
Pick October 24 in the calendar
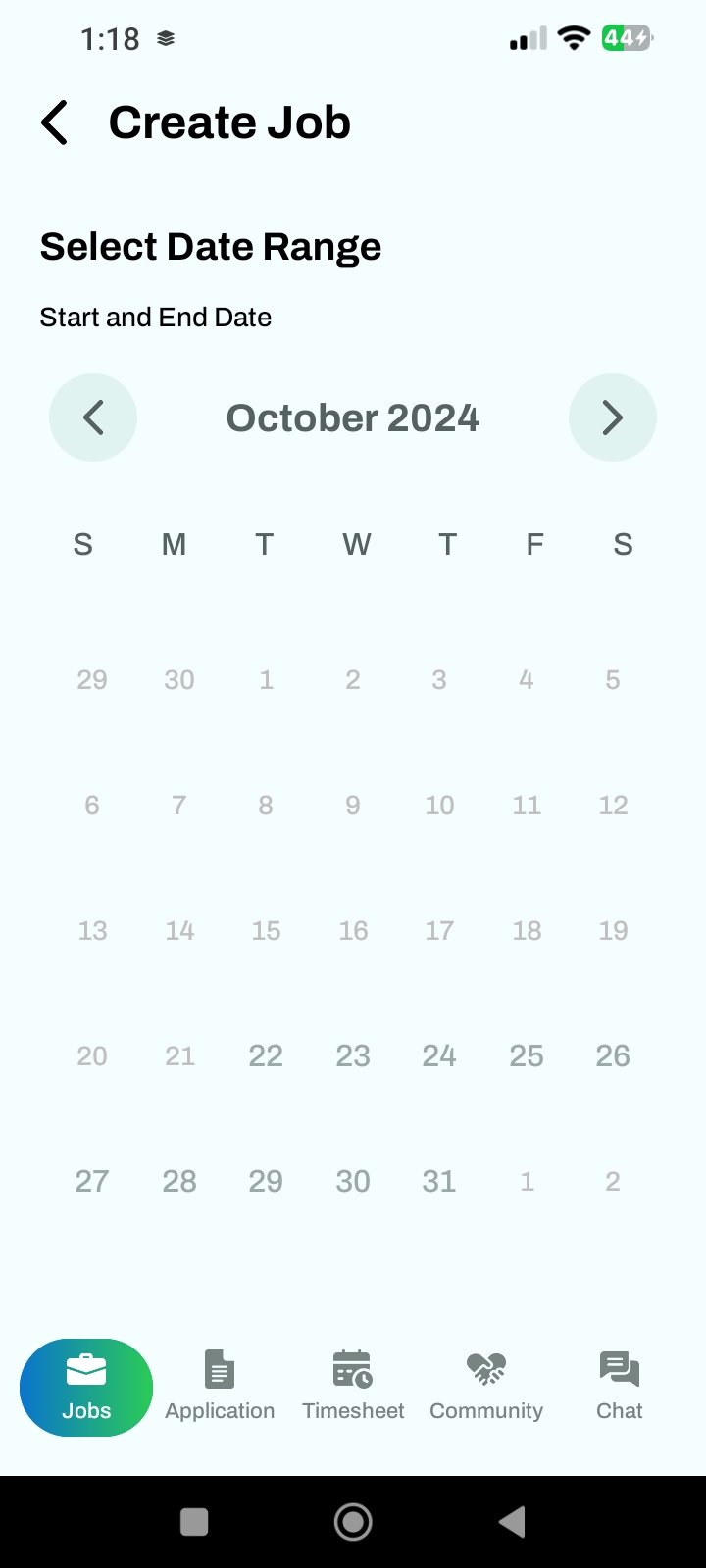click(x=439, y=1055)
